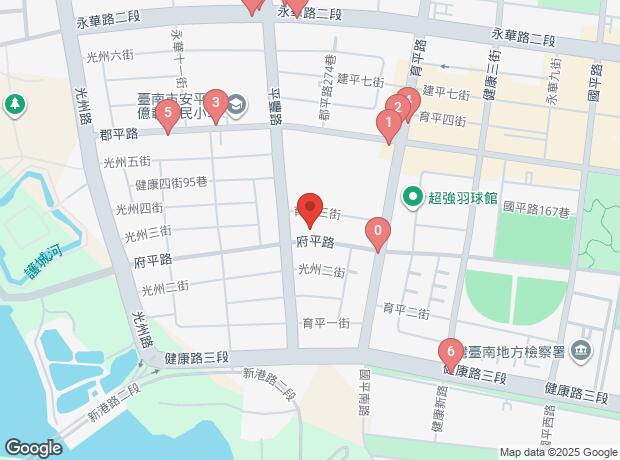The height and width of the screenshot is (460, 620).
Task: Select map marker number 3
Action: click(x=214, y=101)
